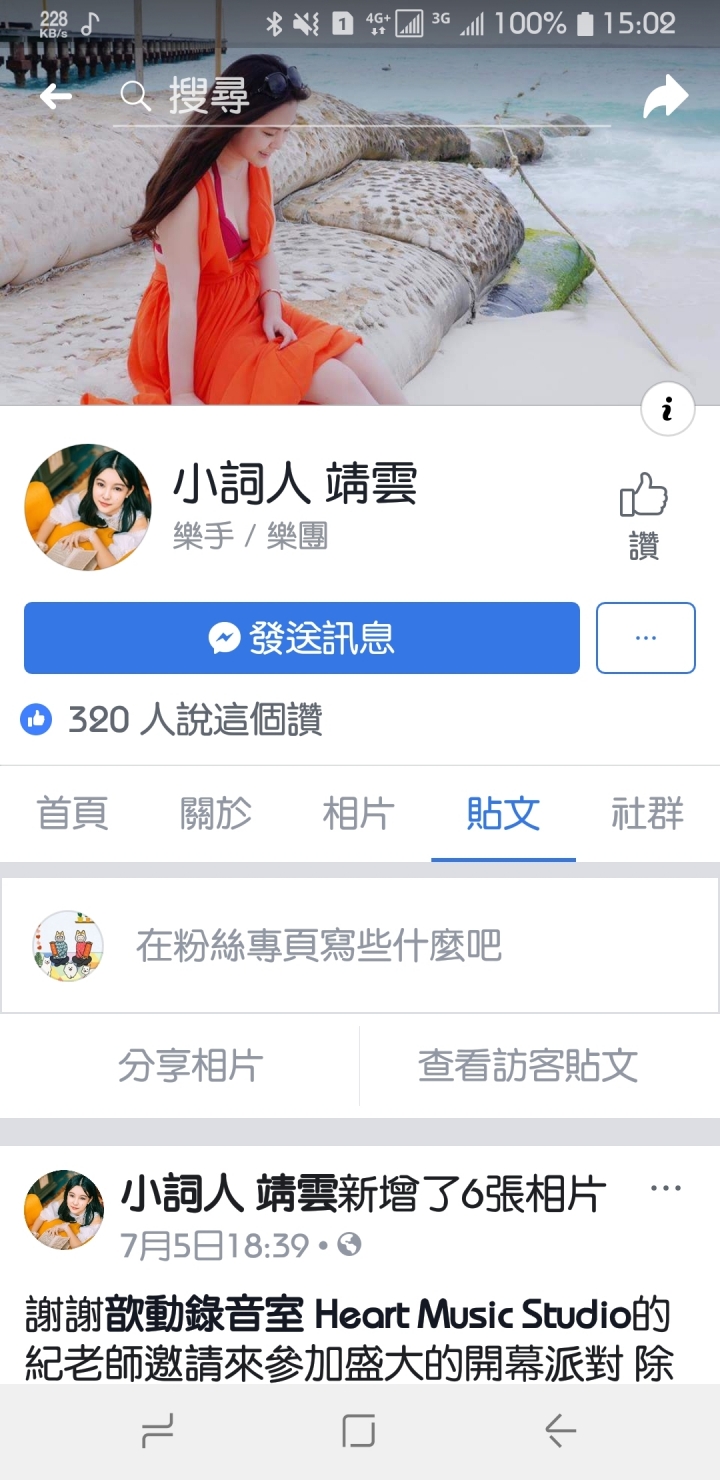Go back using the top-left arrow

[56, 97]
